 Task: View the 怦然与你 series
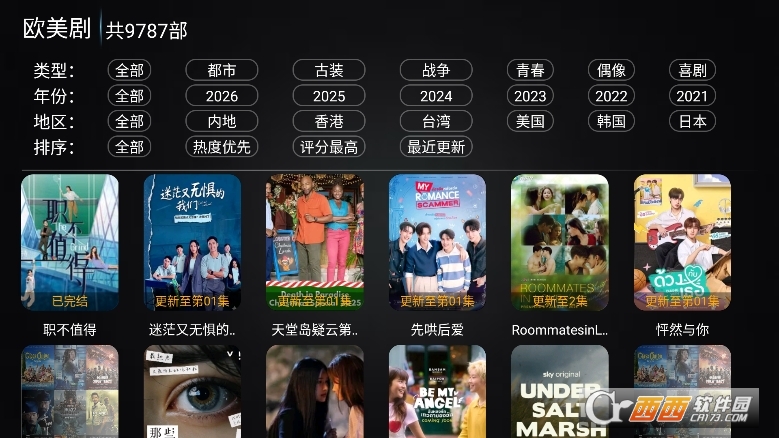[682, 243]
